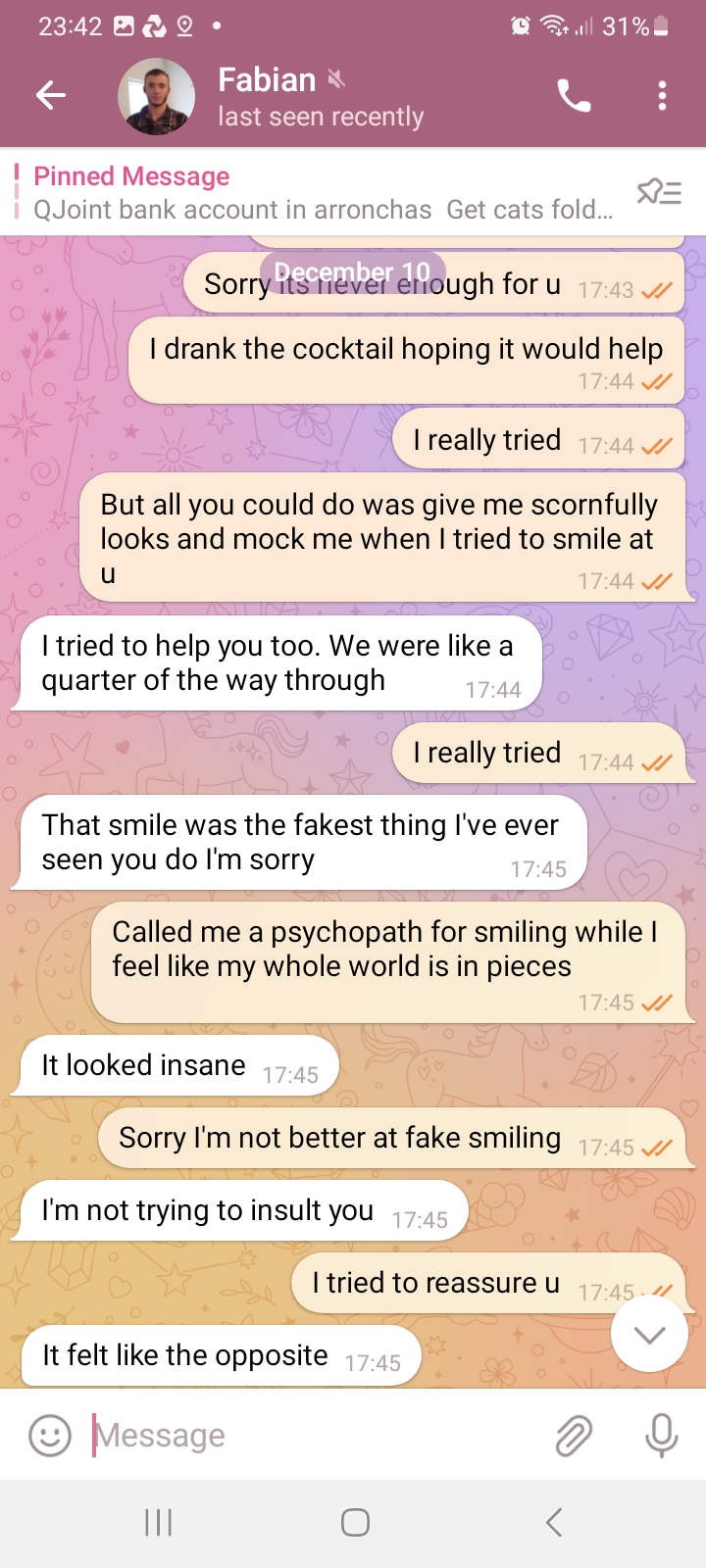
Task: Open the chat overflow menu
Action: tap(663, 96)
